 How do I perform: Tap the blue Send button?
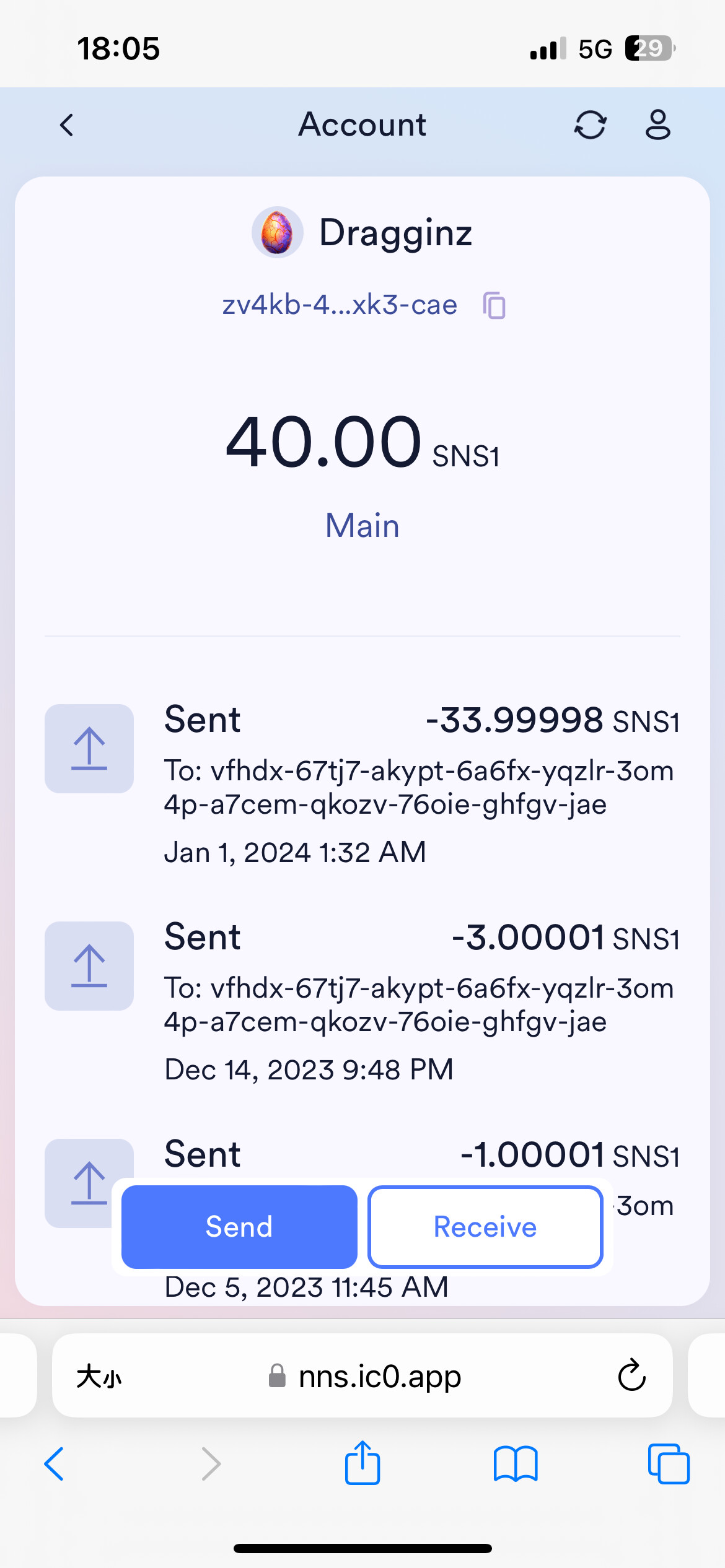pyautogui.click(x=239, y=1226)
